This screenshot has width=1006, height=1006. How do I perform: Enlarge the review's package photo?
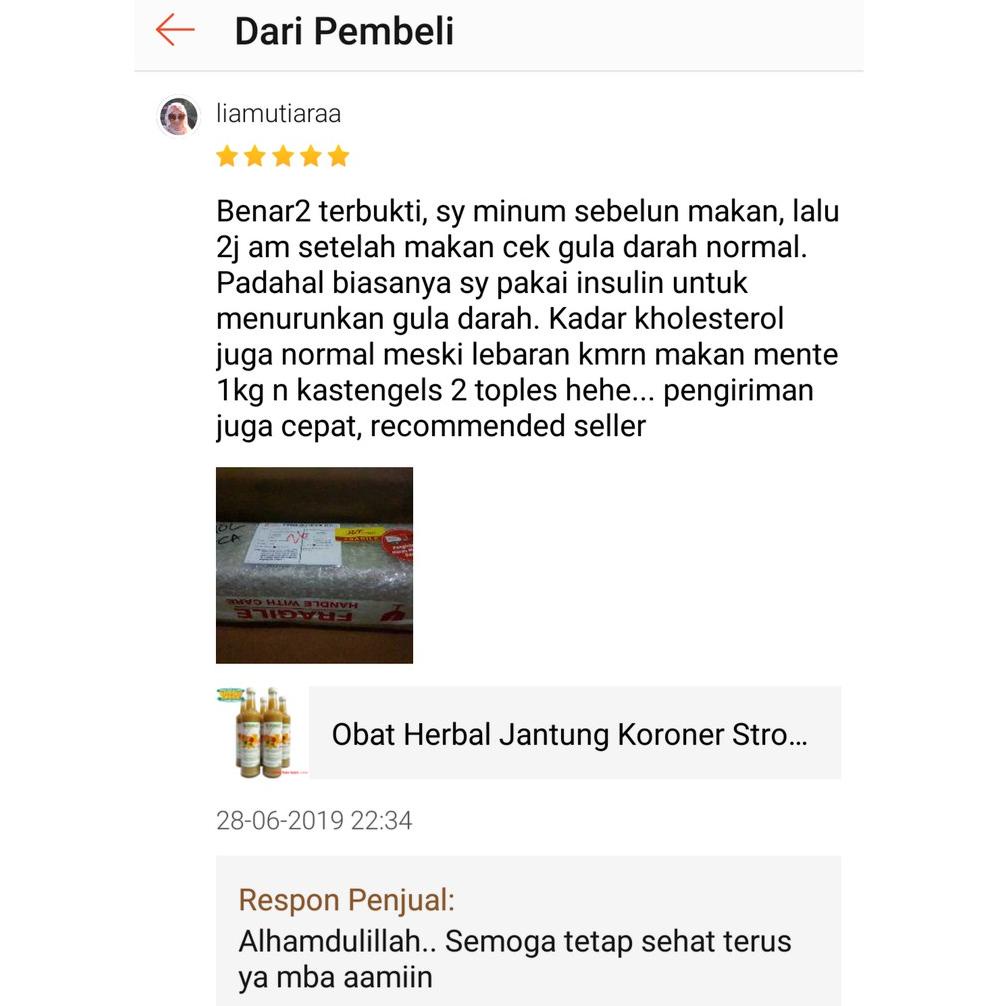tap(314, 565)
